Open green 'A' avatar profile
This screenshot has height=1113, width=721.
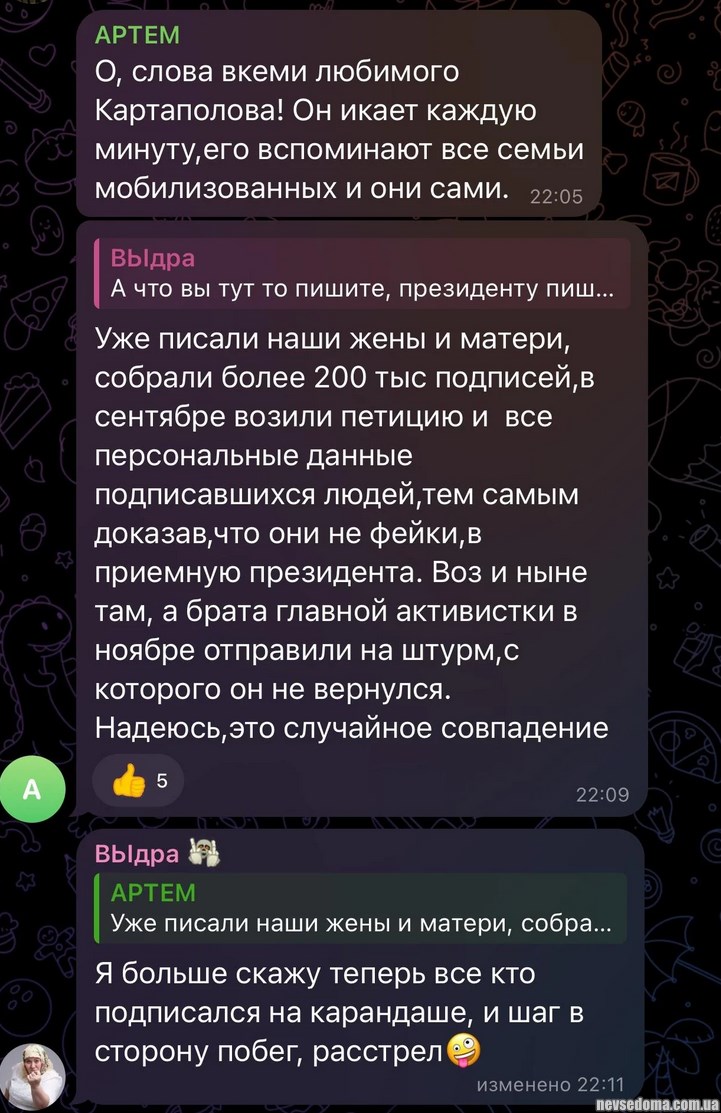tap(33, 788)
